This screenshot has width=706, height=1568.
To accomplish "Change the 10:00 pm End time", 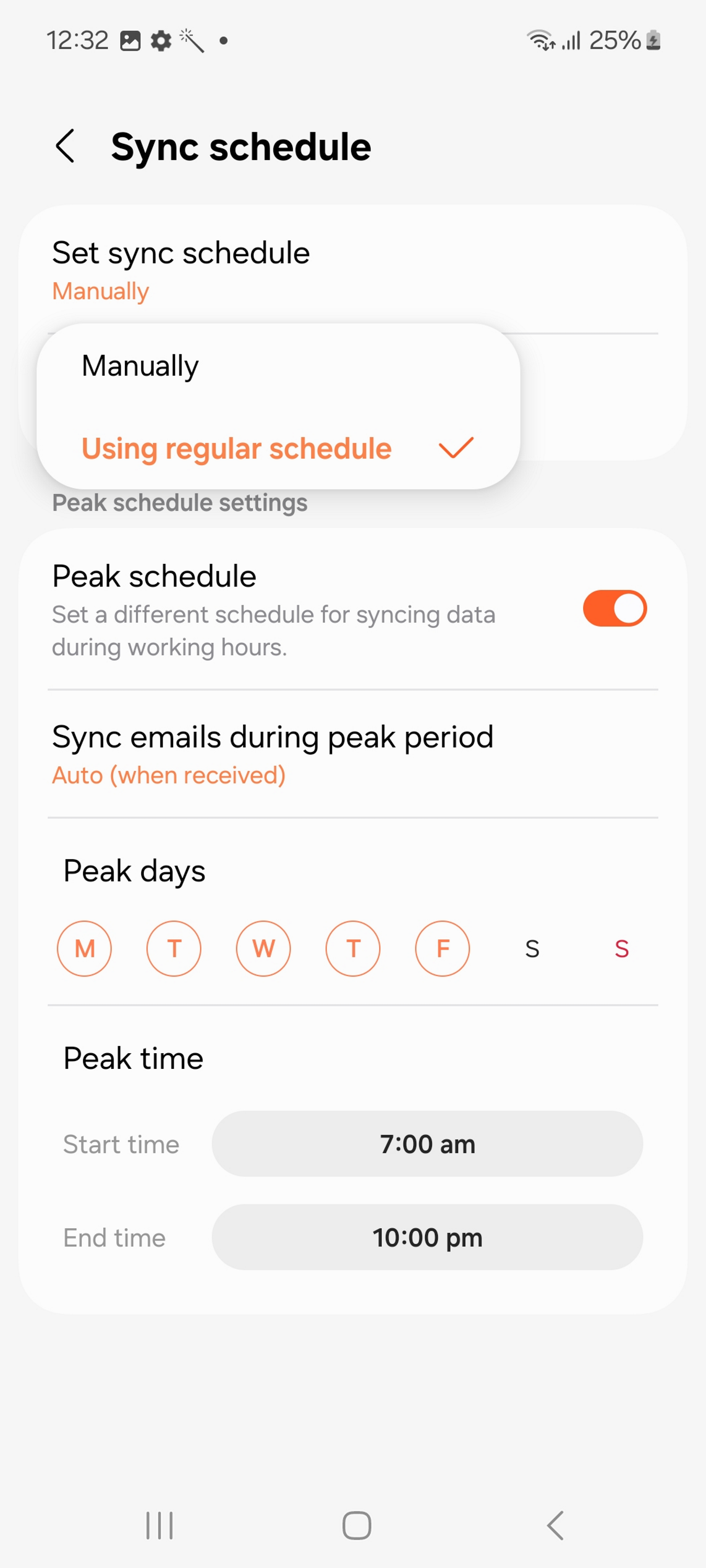I will pyautogui.click(x=426, y=1238).
